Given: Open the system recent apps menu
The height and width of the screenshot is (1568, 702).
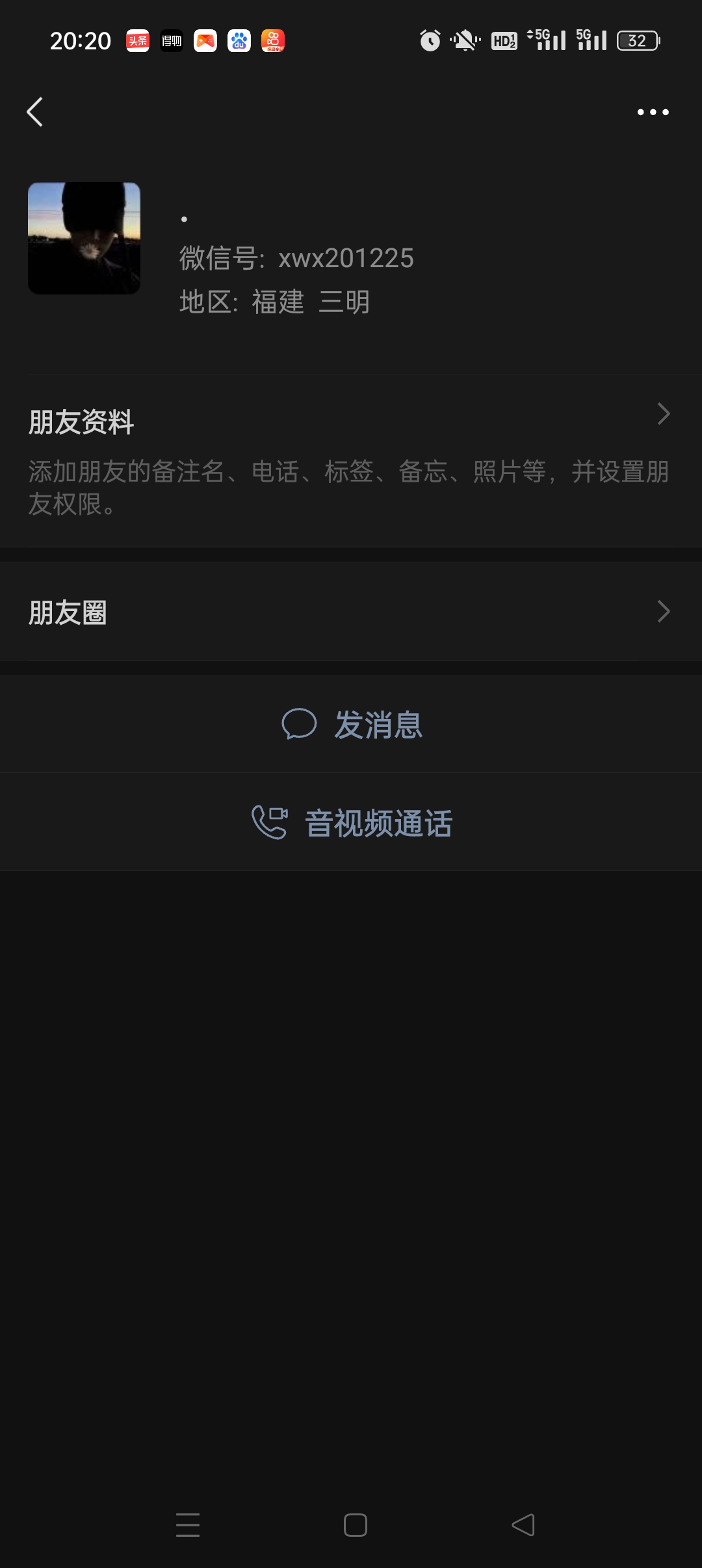Looking at the screenshot, I should (x=188, y=1524).
